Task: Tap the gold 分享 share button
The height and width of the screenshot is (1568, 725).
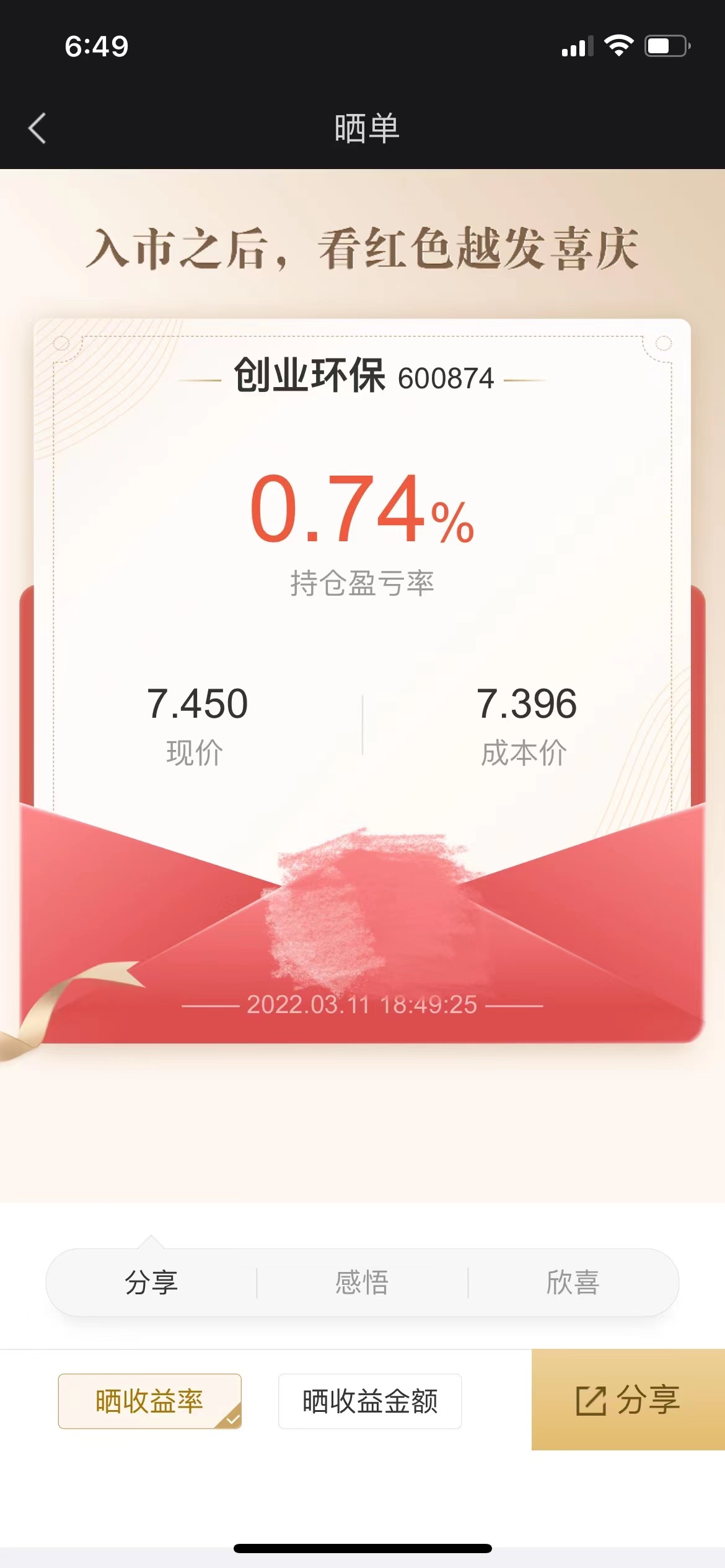Action: (628, 1400)
